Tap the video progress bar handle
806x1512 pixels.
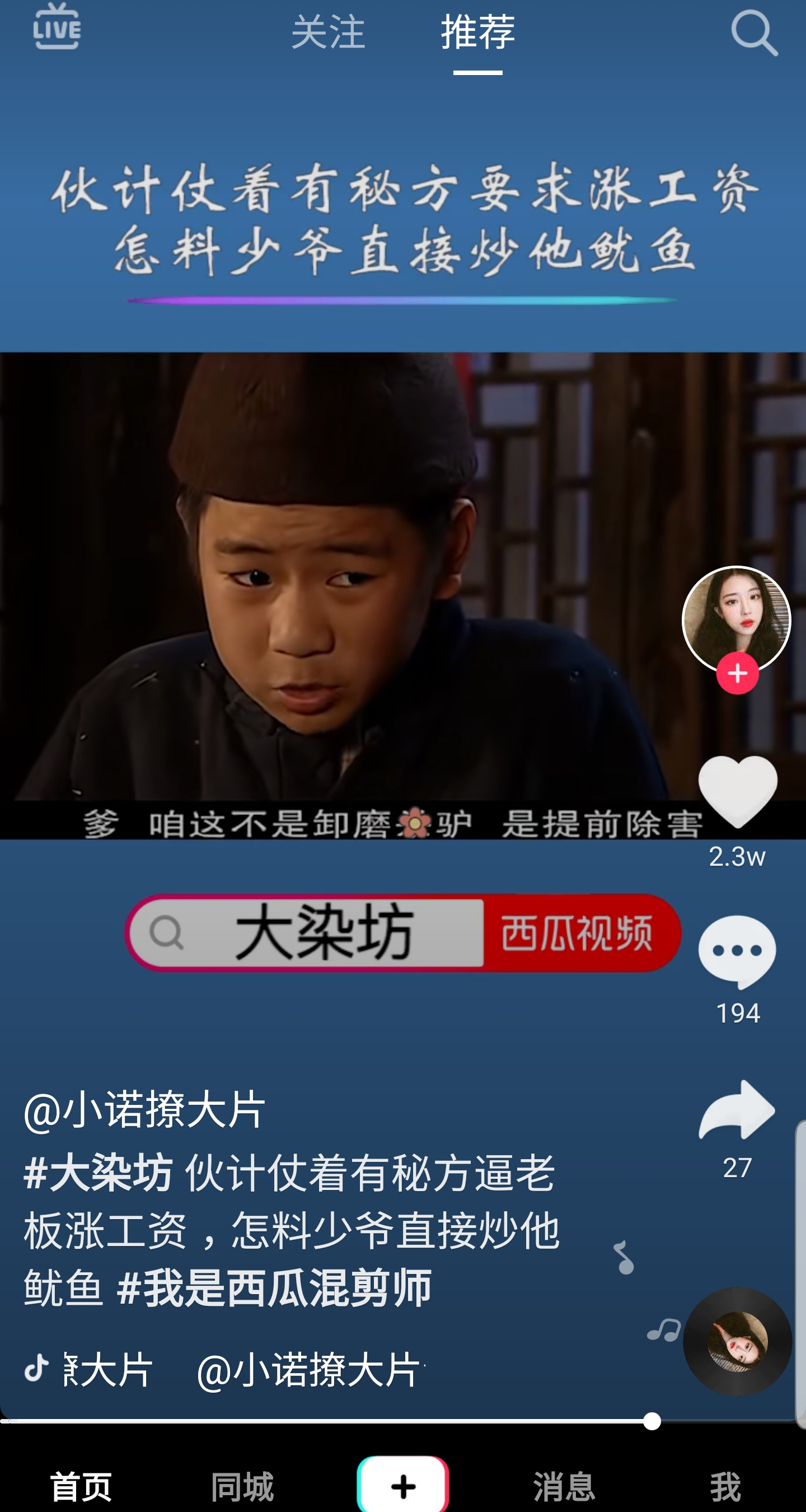651,1421
